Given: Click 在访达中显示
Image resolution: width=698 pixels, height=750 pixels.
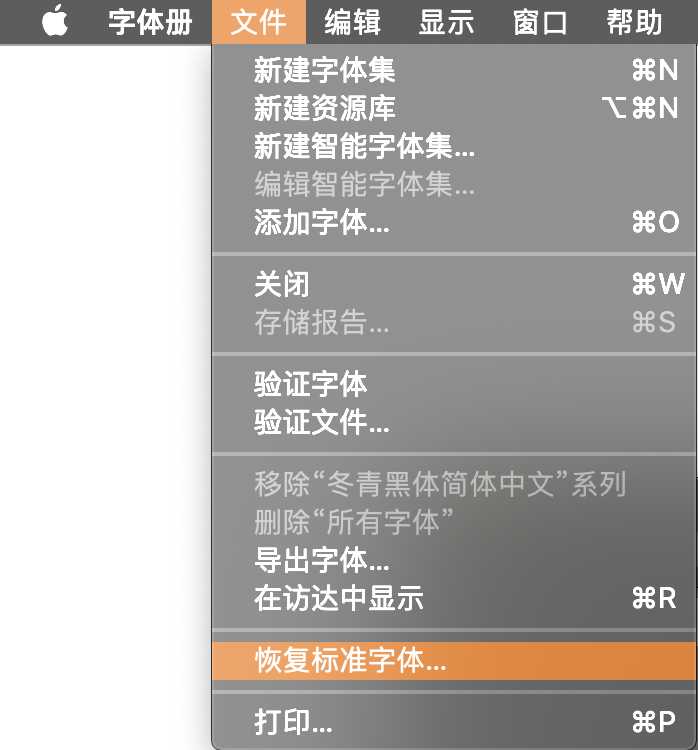Looking at the screenshot, I should coord(339,599).
